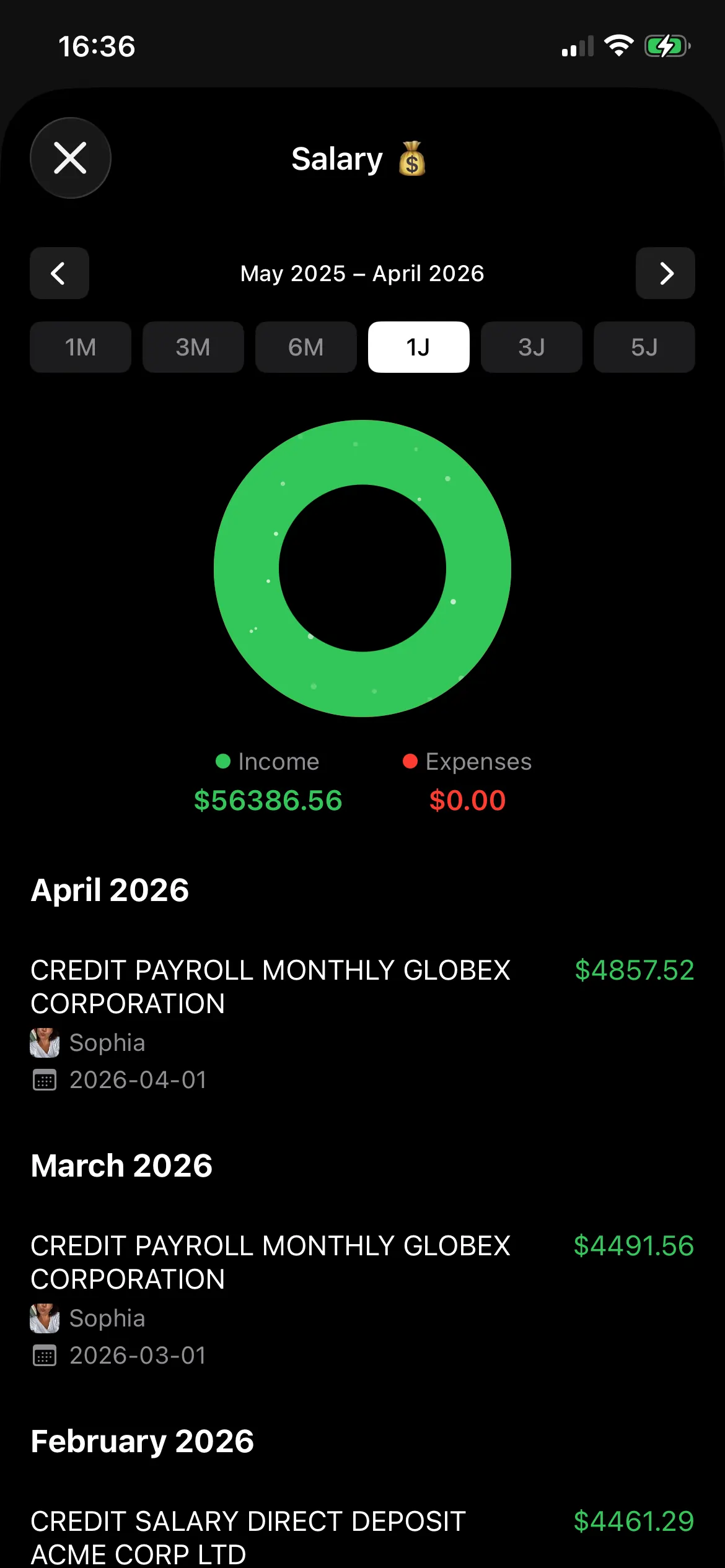Open the next time period with the right chevron
725x1568 pixels.
(x=666, y=274)
